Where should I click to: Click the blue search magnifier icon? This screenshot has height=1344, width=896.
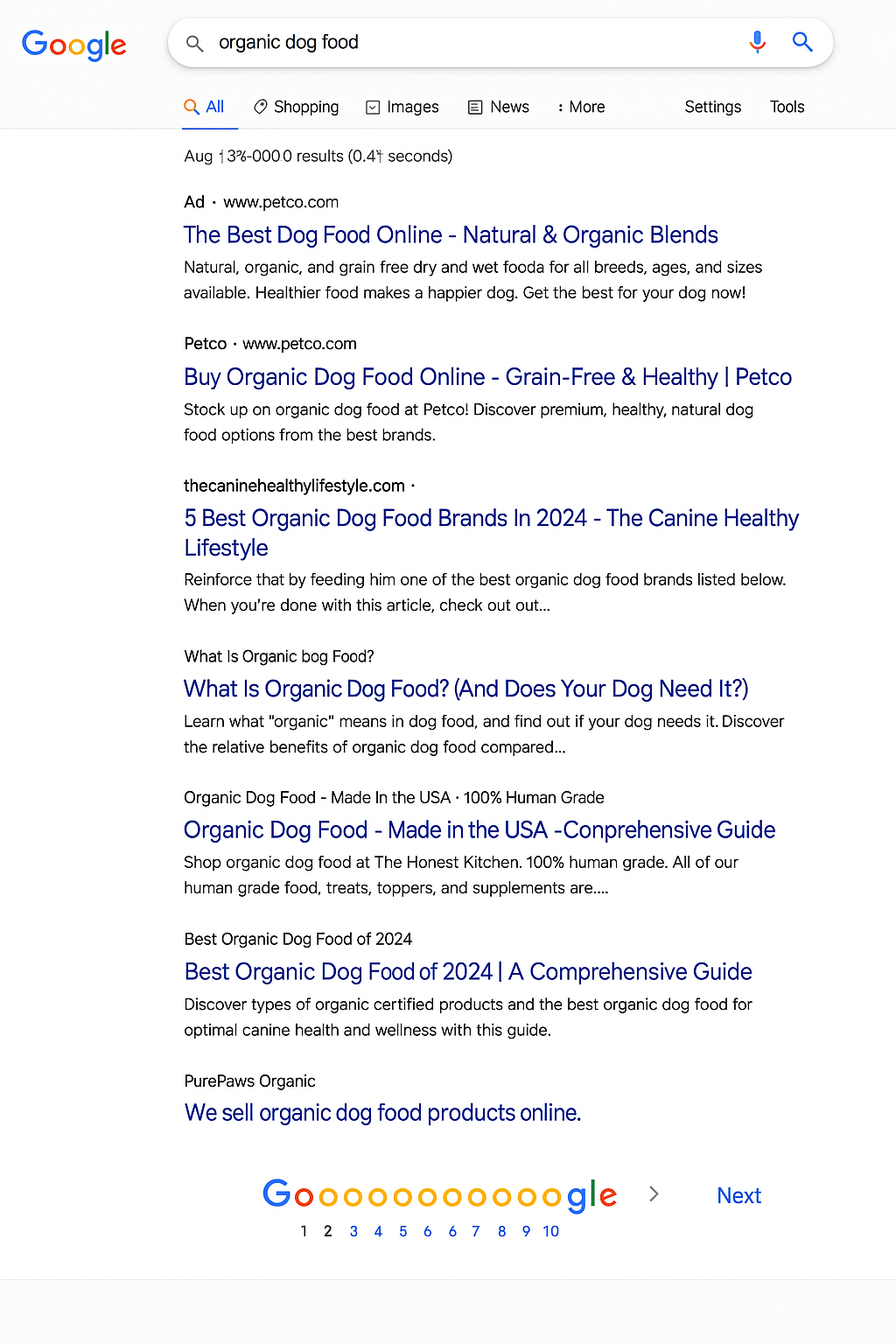pyautogui.click(x=802, y=42)
